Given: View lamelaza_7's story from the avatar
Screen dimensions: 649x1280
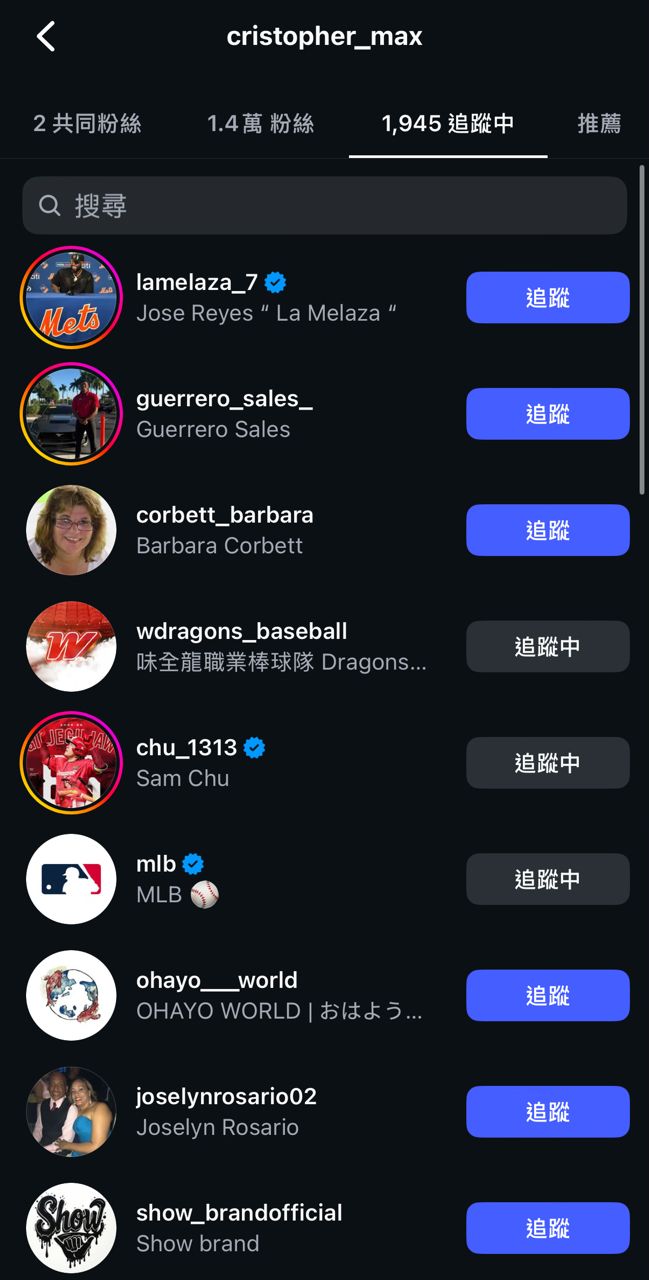Looking at the screenshot, I should (71, 298).
